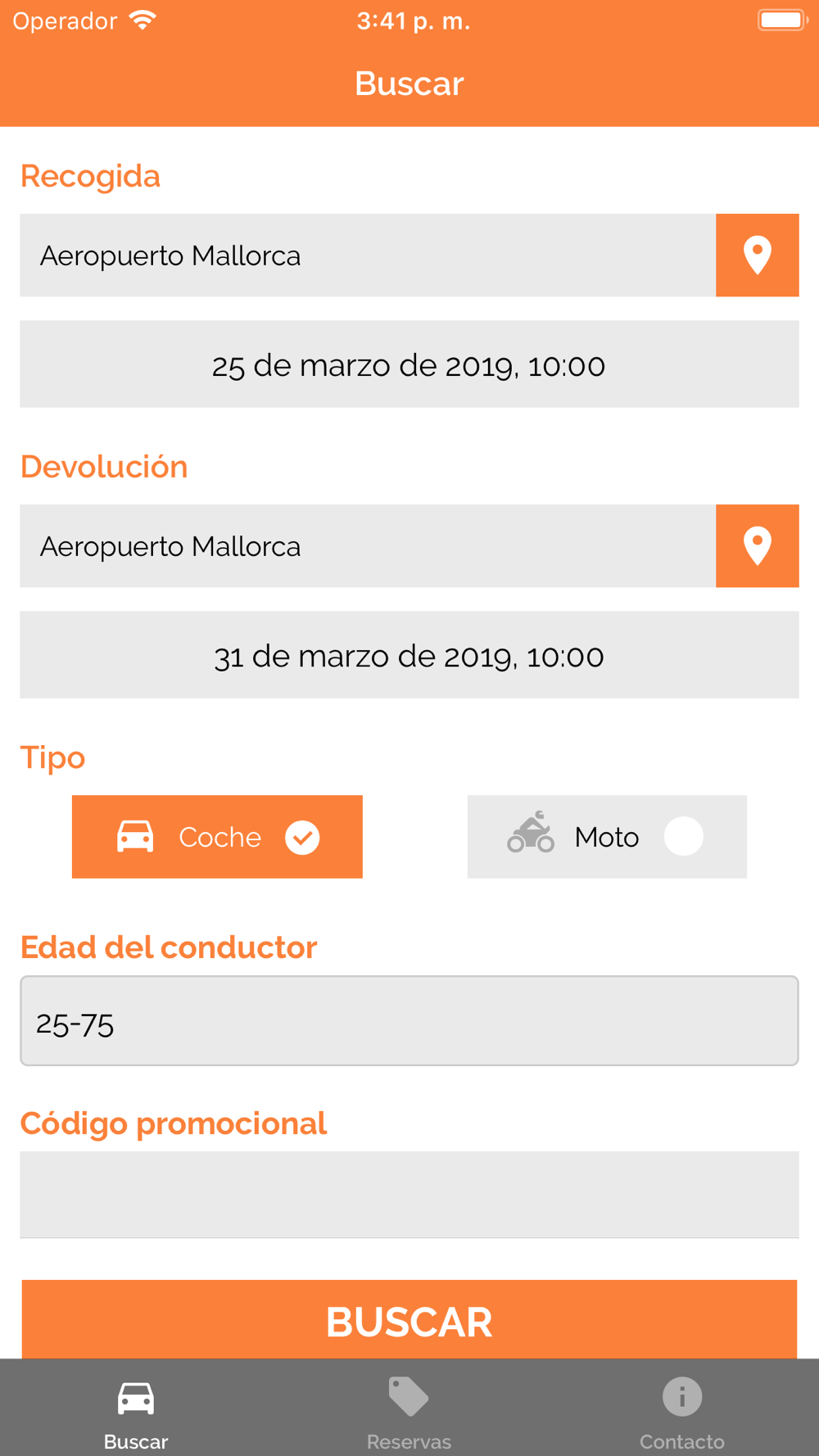Open the Devolución location pin icon

[757, 546]
